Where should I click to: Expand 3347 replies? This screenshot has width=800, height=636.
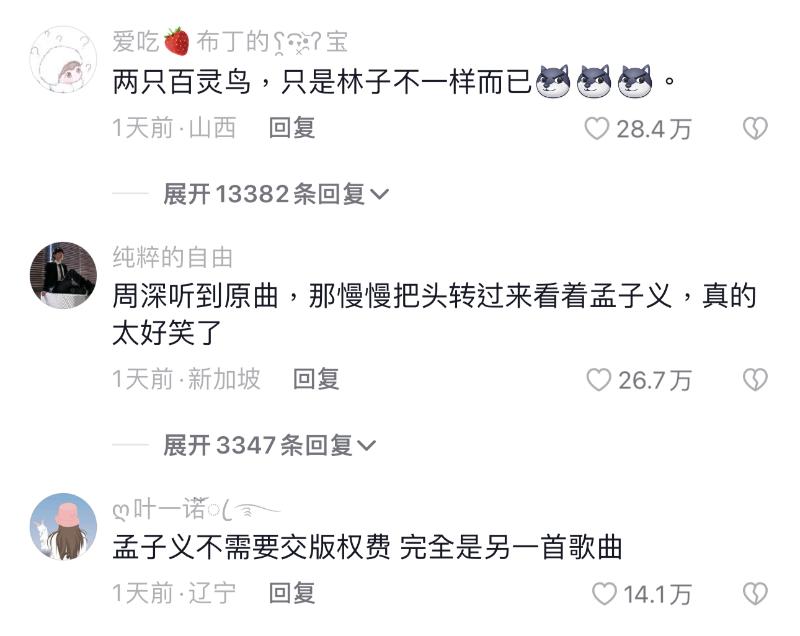point(269,445)
